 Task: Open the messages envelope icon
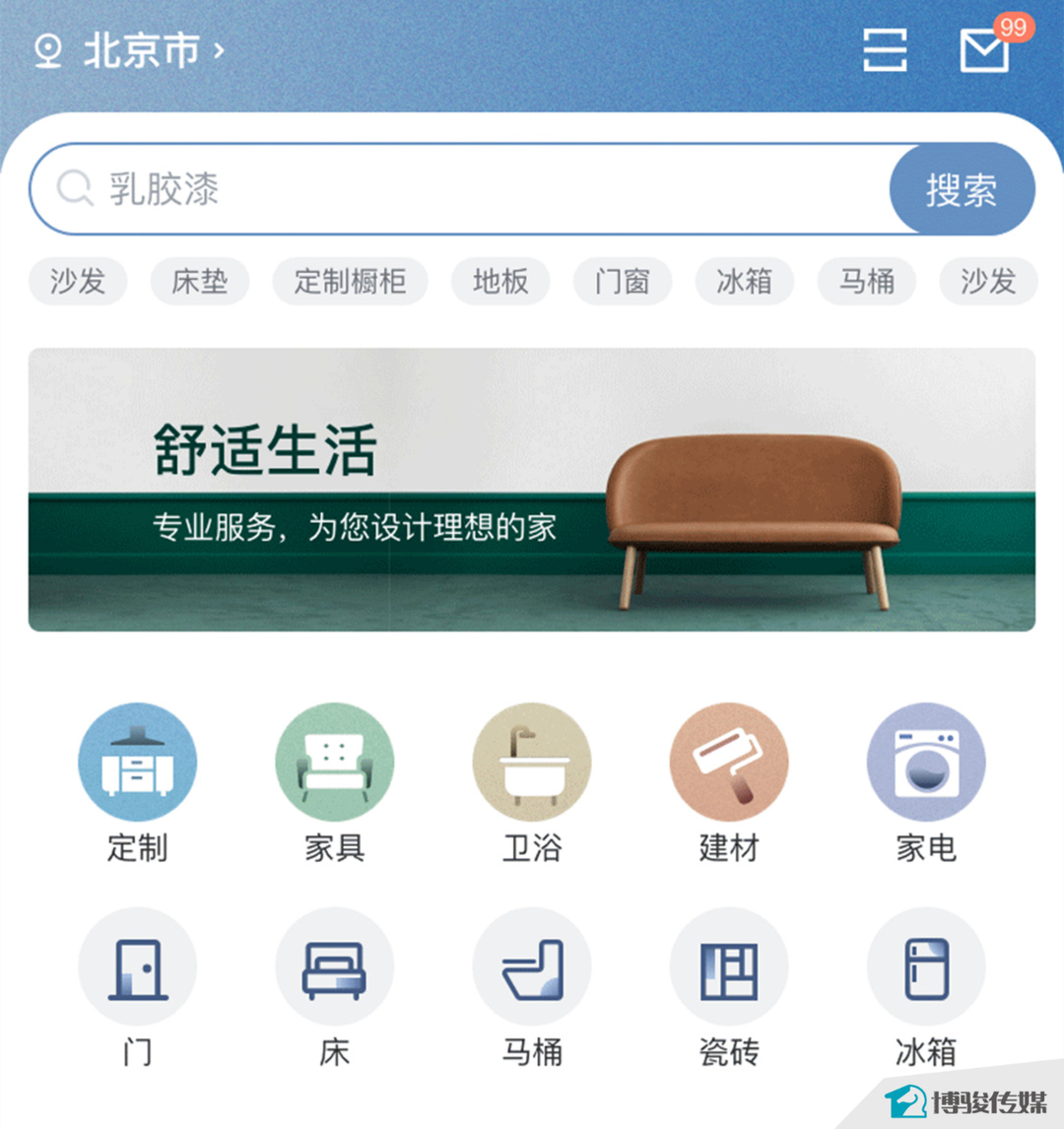click(x=985, y=49)
